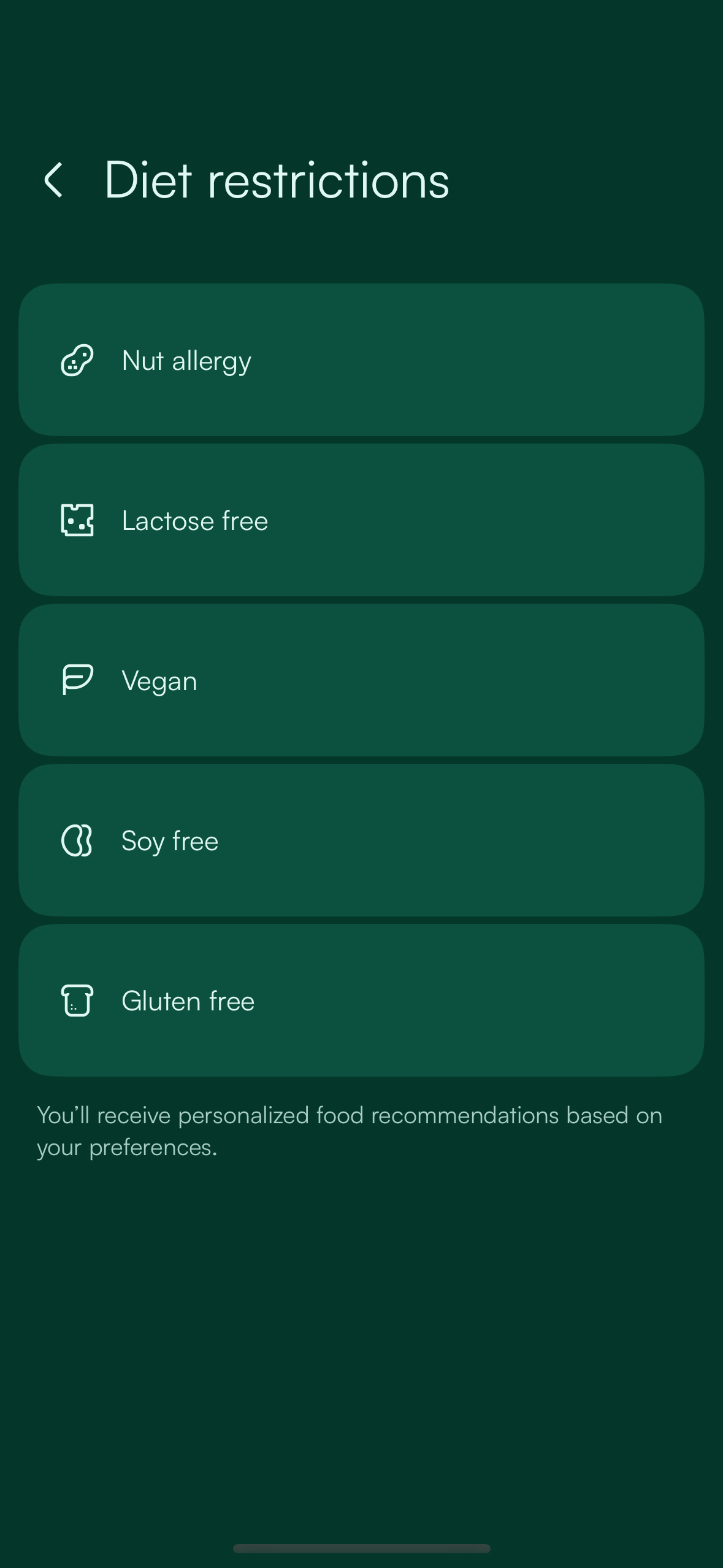The width and height of the screenshot is (723, 1568).
Task: Pick the Vegan diet option
Action: point(361,680)
